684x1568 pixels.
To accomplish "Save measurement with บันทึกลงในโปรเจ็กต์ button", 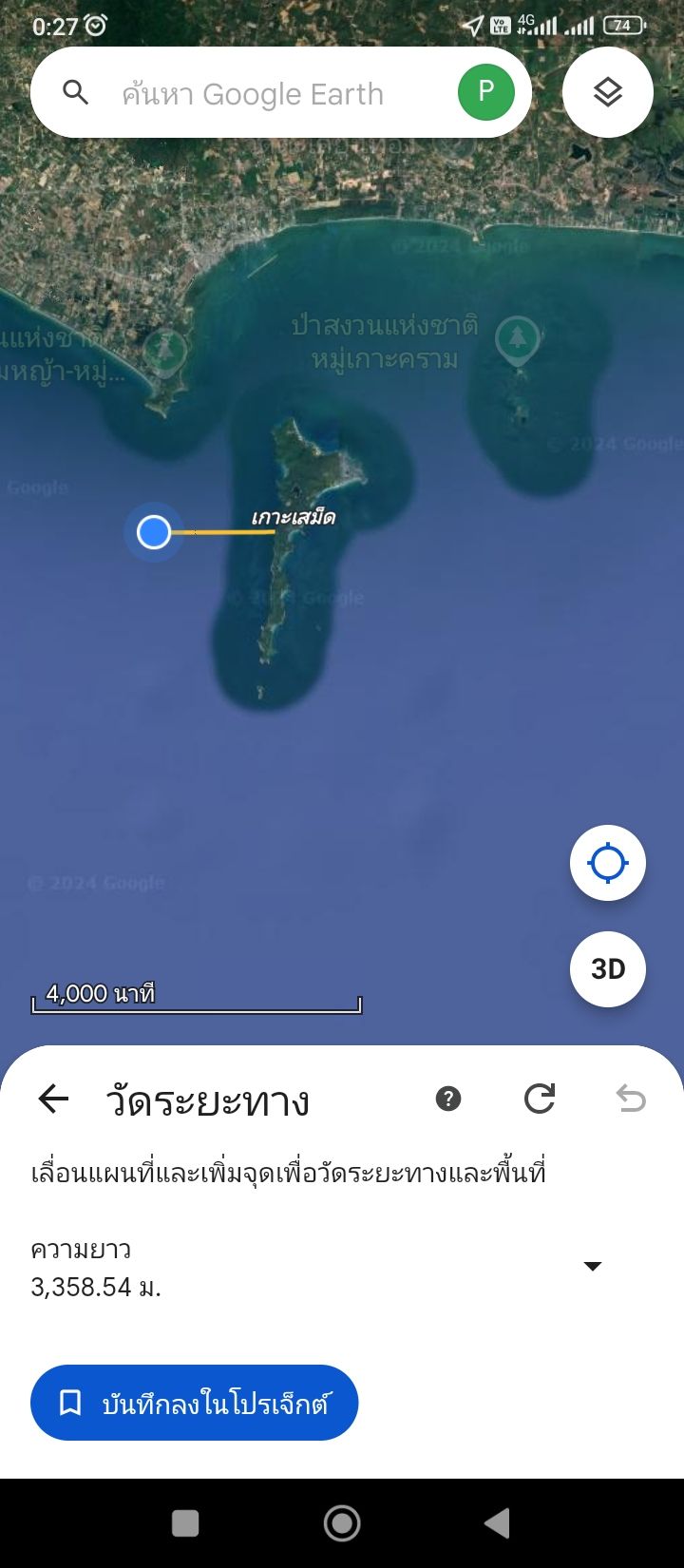I will coord(195,1403).
